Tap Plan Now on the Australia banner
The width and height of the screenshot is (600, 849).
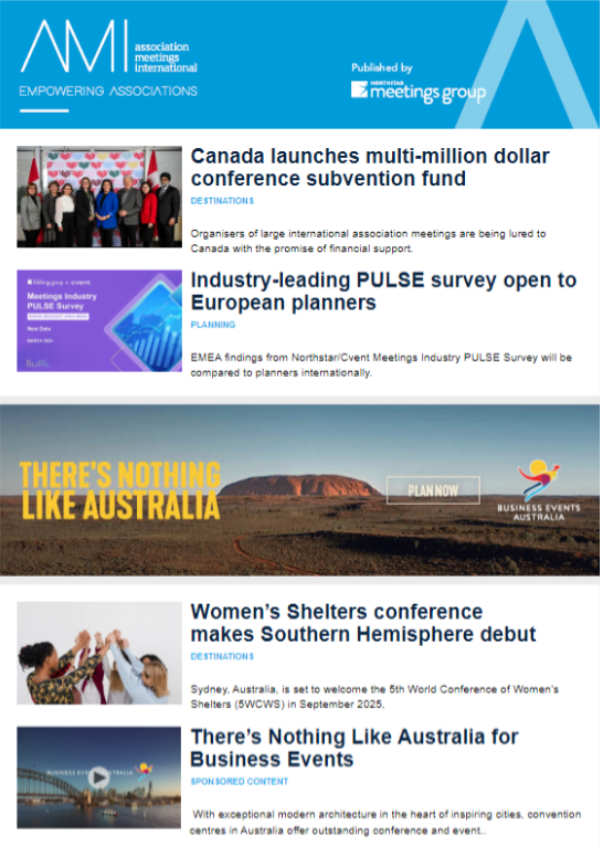pyautogui.click(x=432, y=490)
